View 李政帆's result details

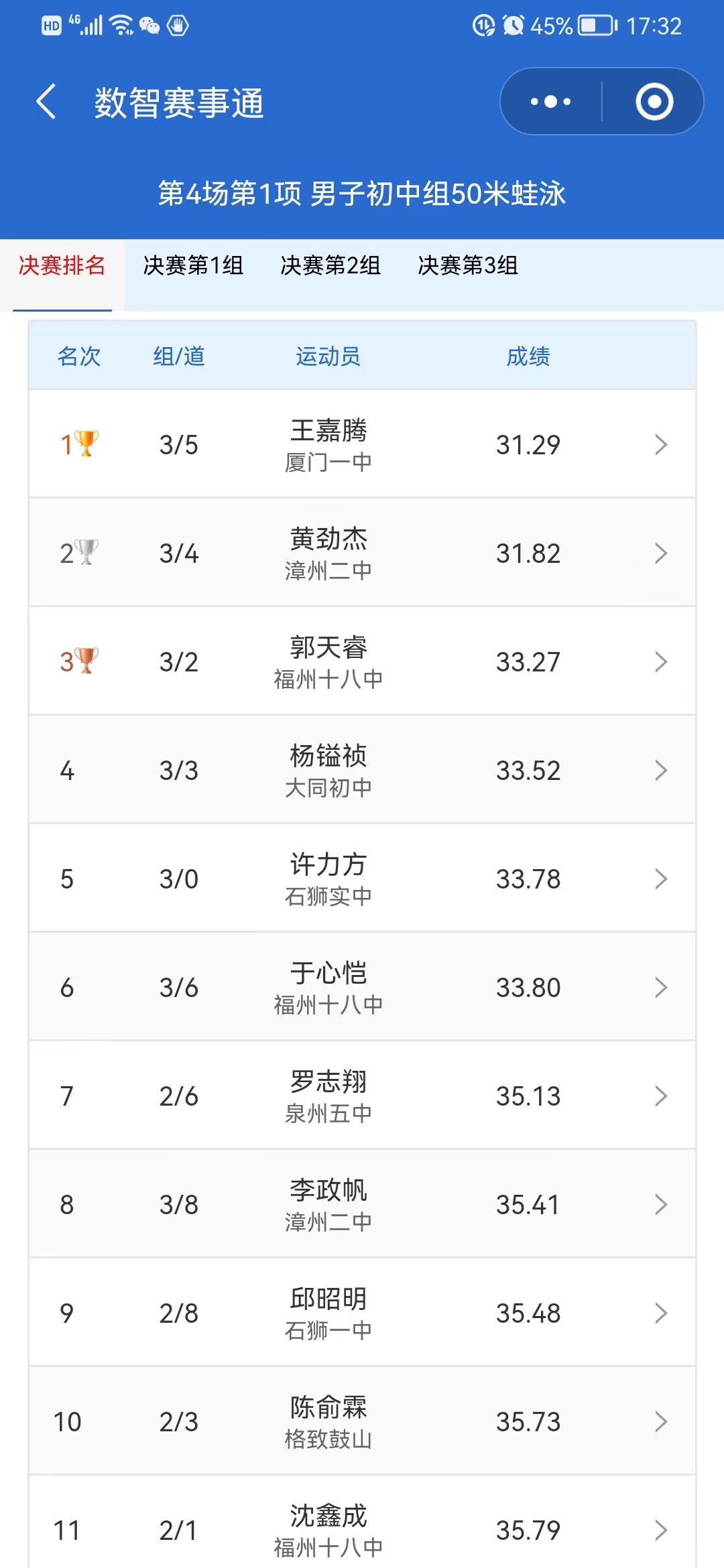[x=362, y=1204]
